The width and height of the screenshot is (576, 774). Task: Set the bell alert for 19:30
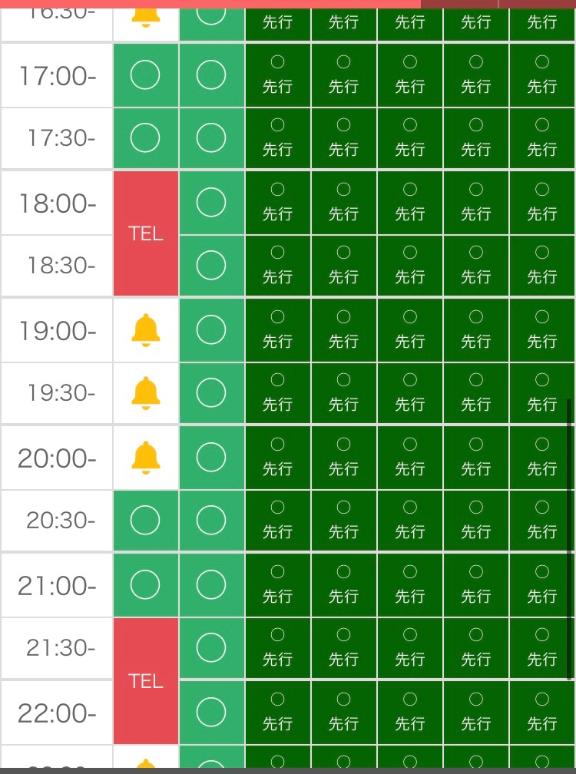[146, 393]
